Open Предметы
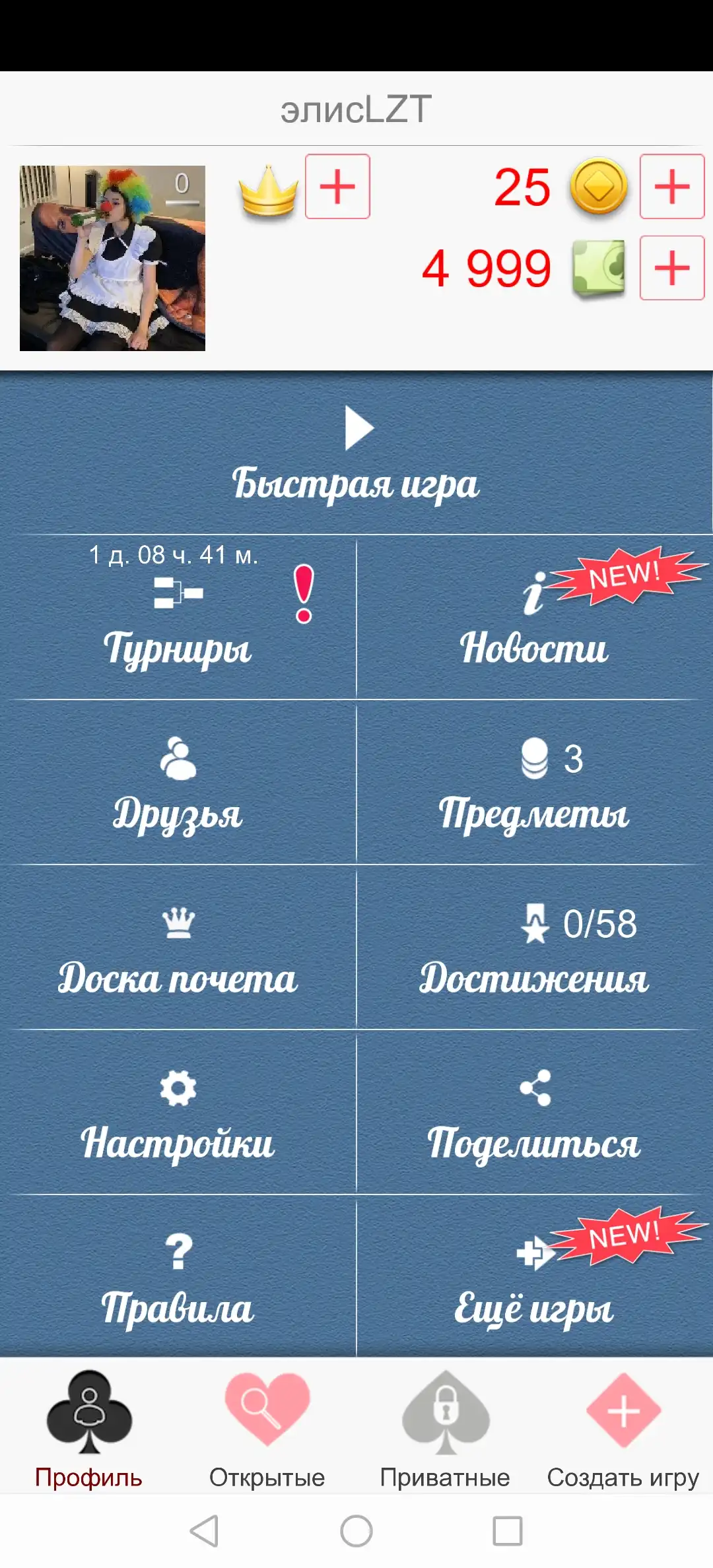The height and width of the screenshot is (1568, 713). [535, 783]
